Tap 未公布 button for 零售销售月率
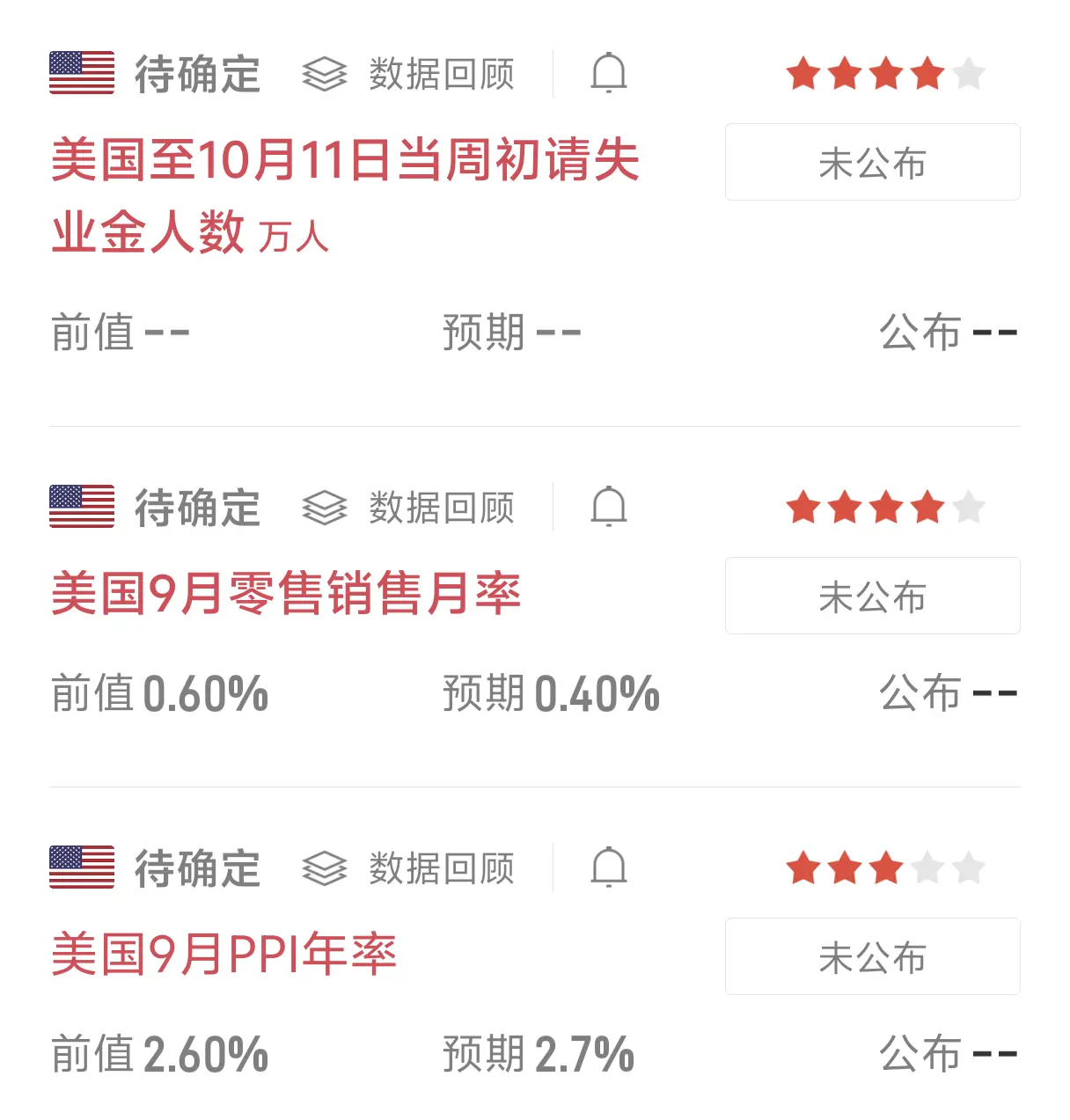Screen dimensions: 1070x1120 (x=872, y=596)
